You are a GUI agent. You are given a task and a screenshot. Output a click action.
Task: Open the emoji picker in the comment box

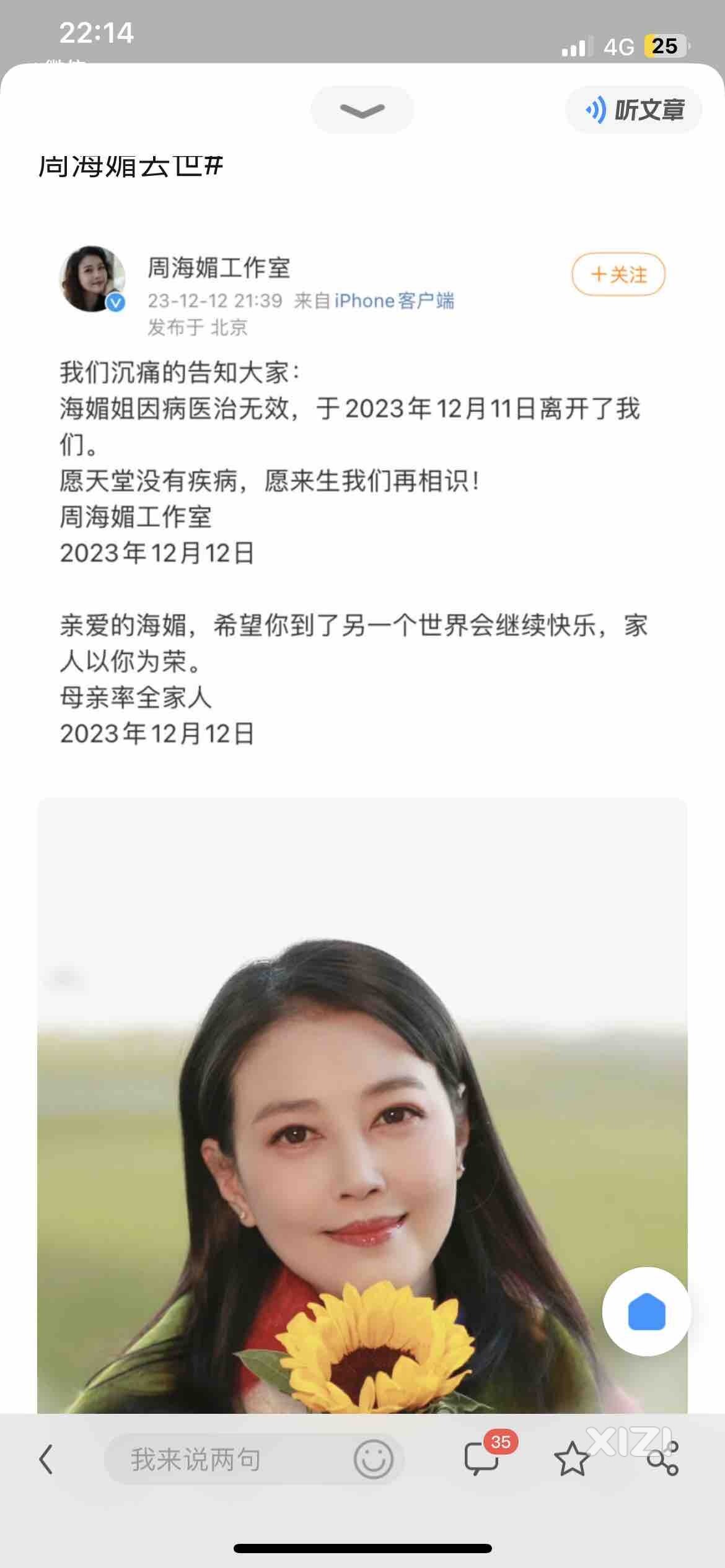pos(373,1460)
